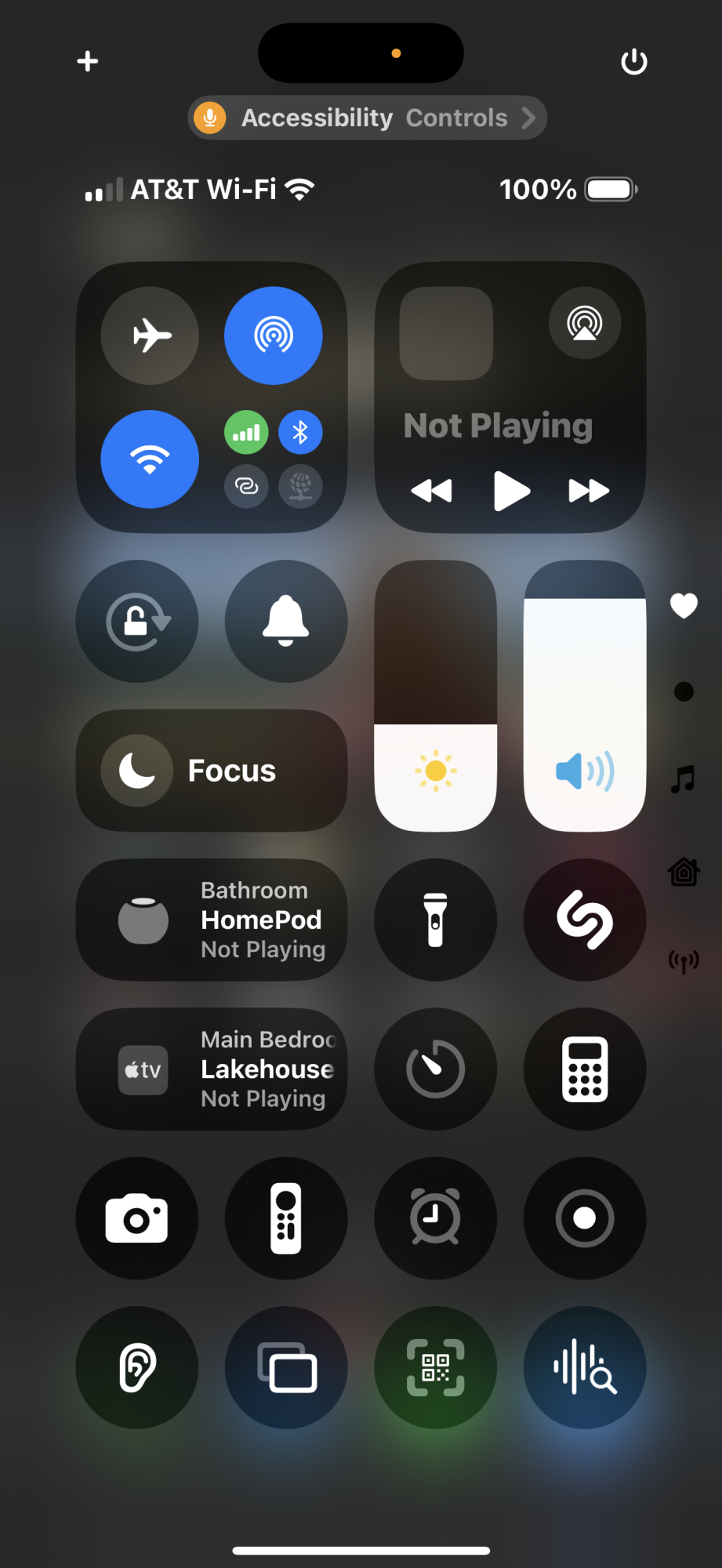The width and height of the screenshot is (722, 1568).
Task: Toggle Bluetooth off
Action: (300, 432)
